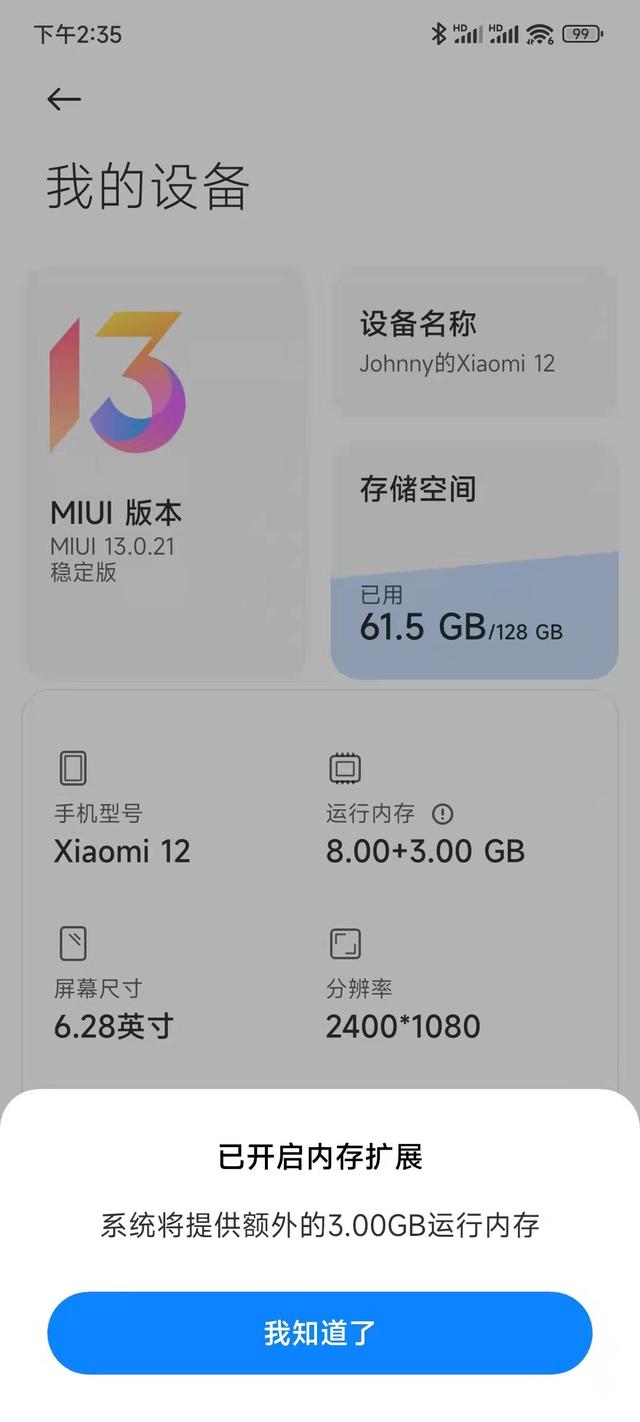Open the MIUI 版本 card

pos(165,472)
